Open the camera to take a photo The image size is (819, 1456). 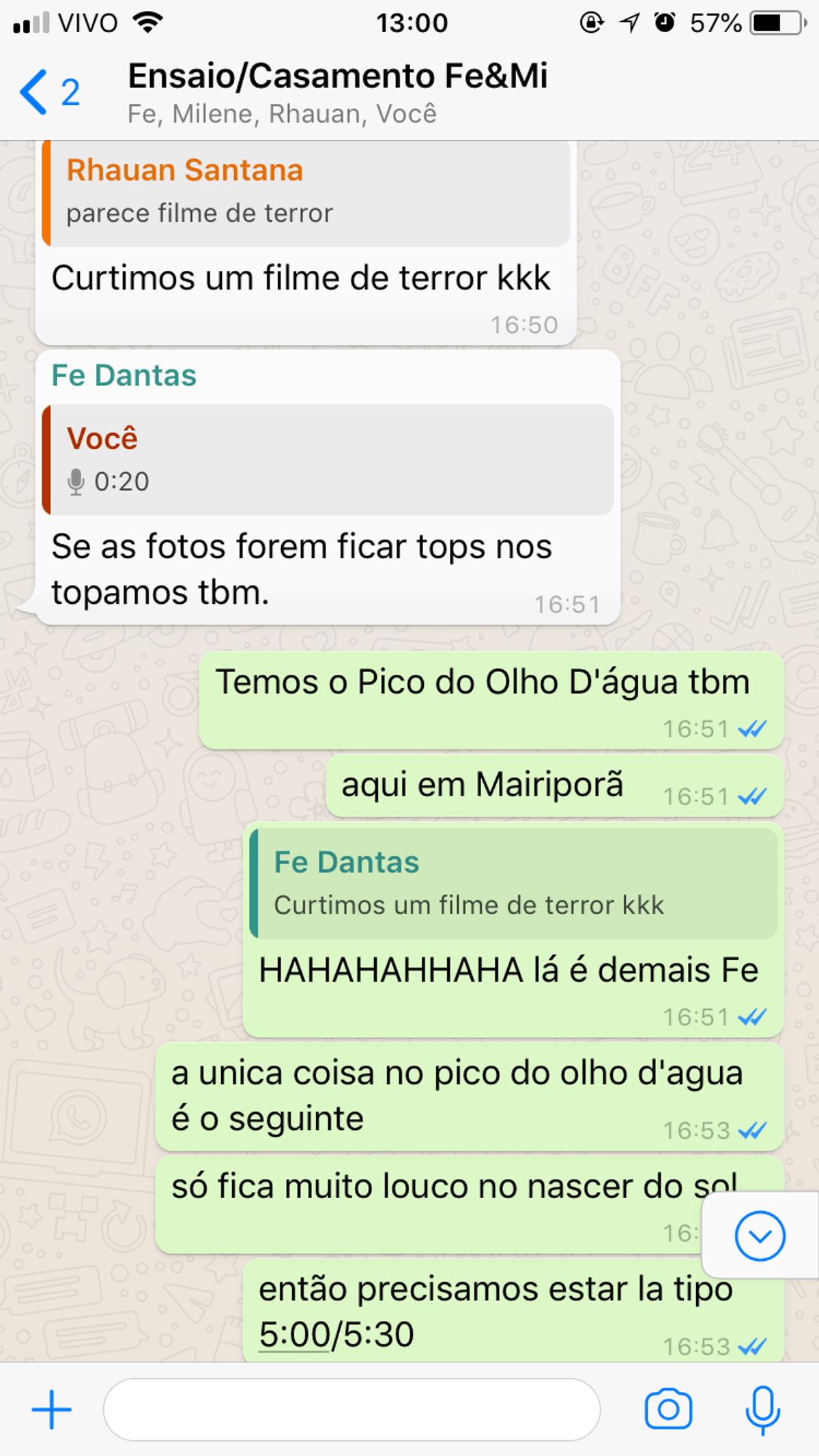coord(667,1410)
